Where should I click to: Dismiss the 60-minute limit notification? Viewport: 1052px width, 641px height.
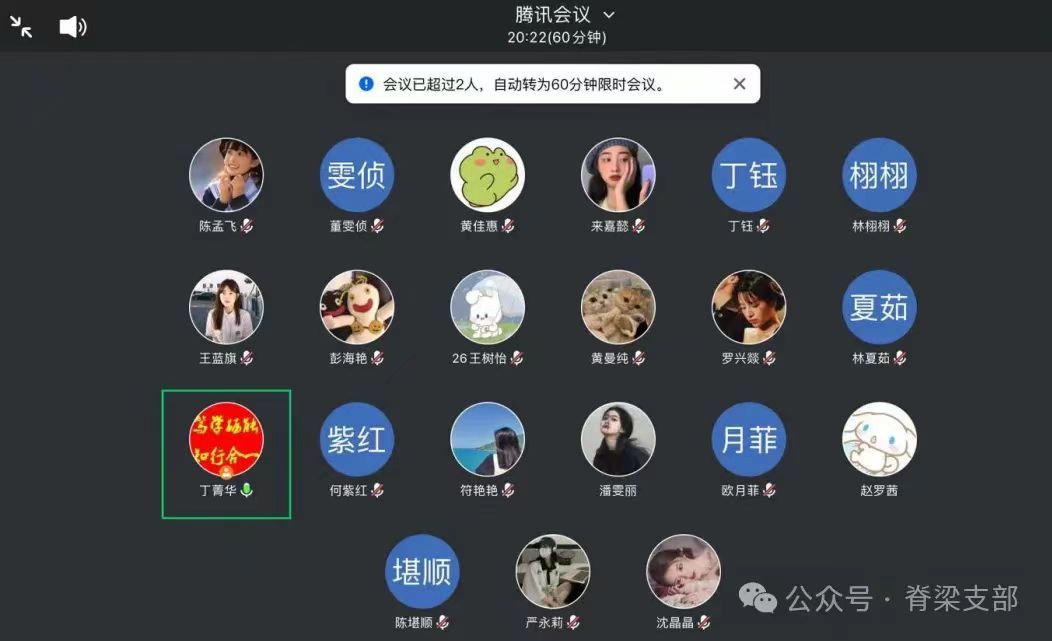tap(739, 84)
